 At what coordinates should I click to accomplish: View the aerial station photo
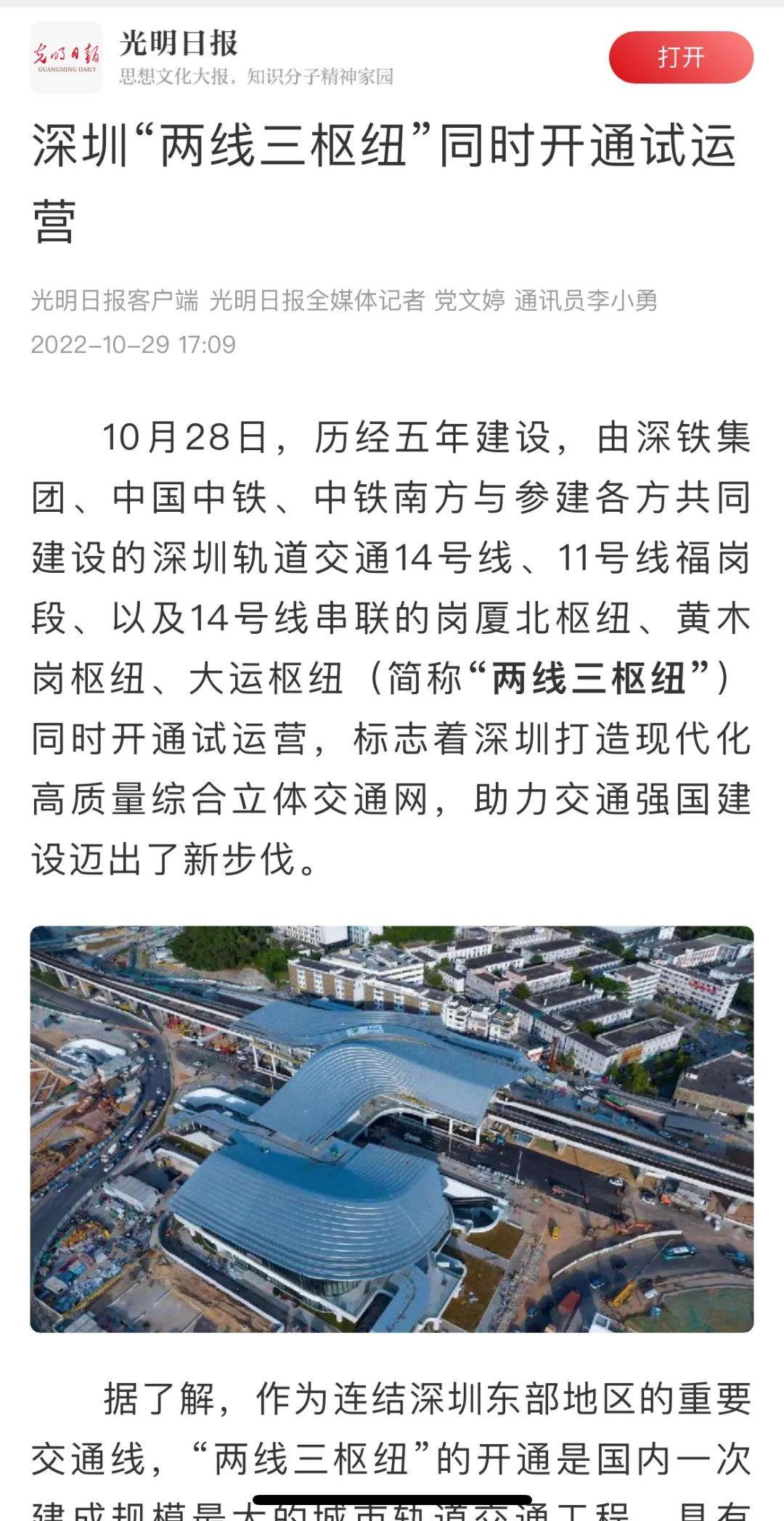(x=391, y=1128)
